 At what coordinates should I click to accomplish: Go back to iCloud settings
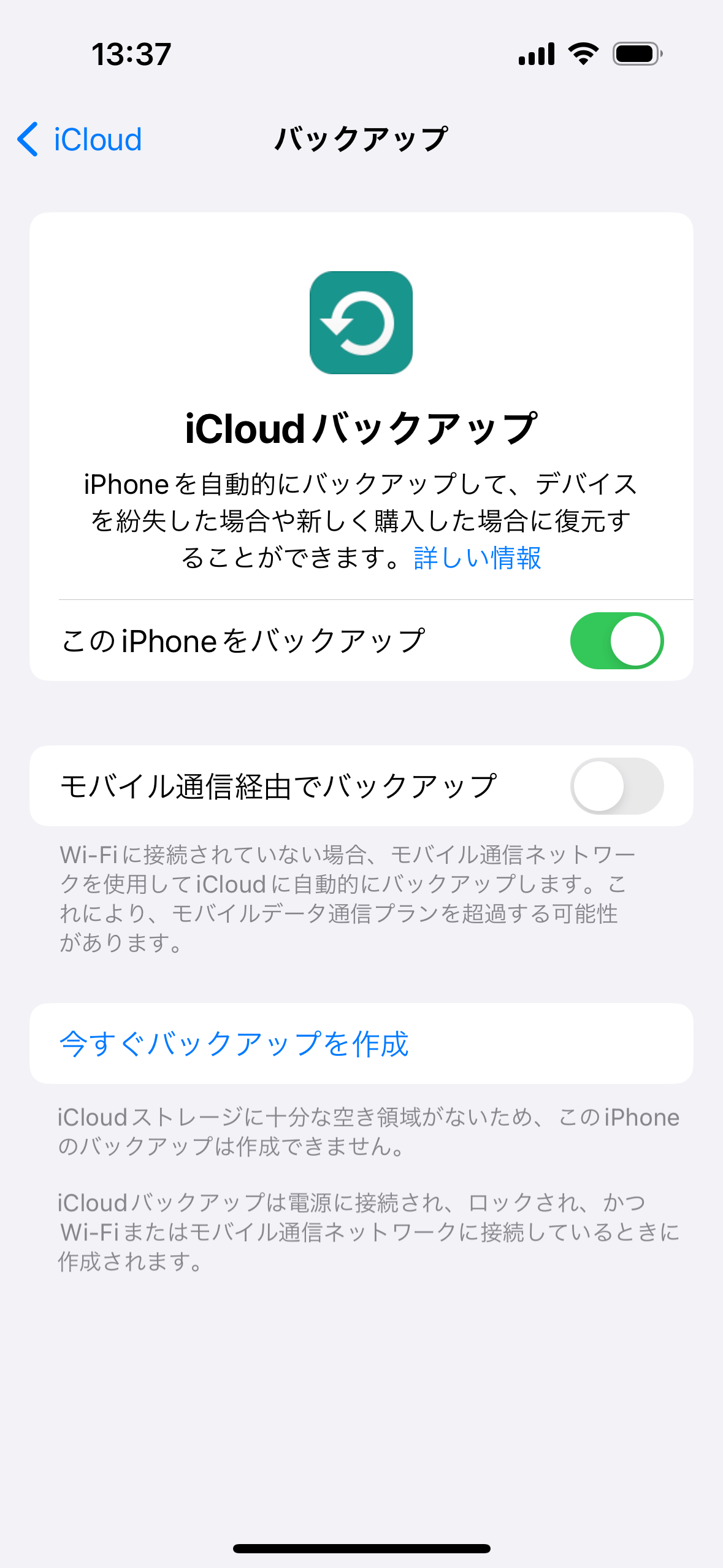click(x=80, y=139)
